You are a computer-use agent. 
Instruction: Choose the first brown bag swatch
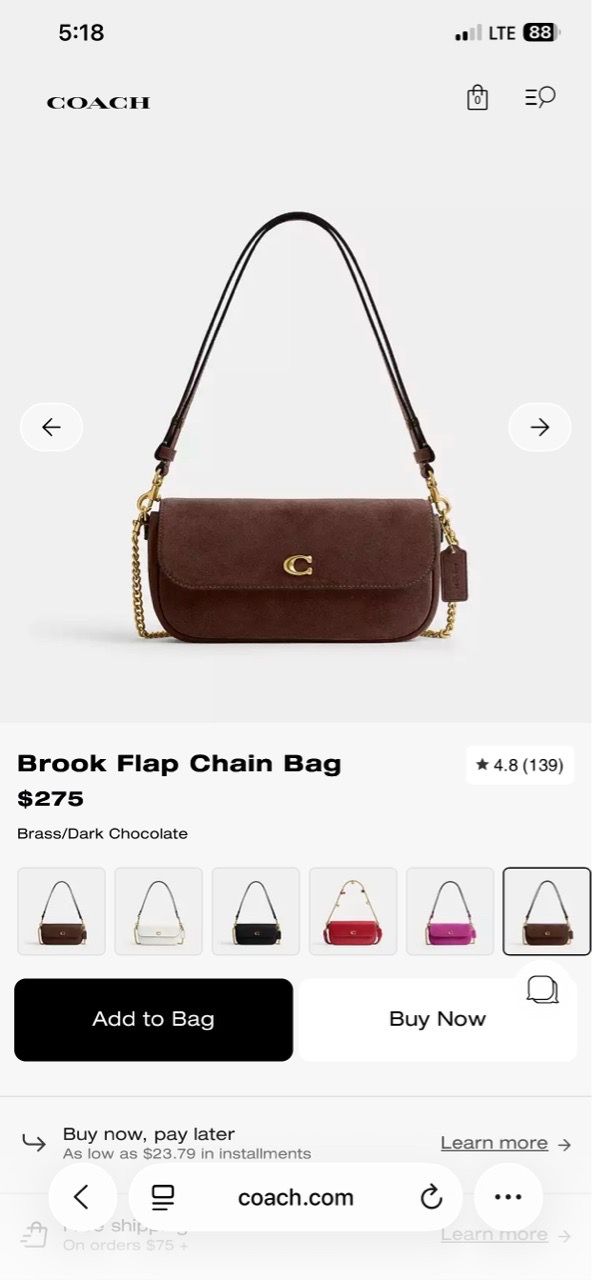[x=61, y=911]
